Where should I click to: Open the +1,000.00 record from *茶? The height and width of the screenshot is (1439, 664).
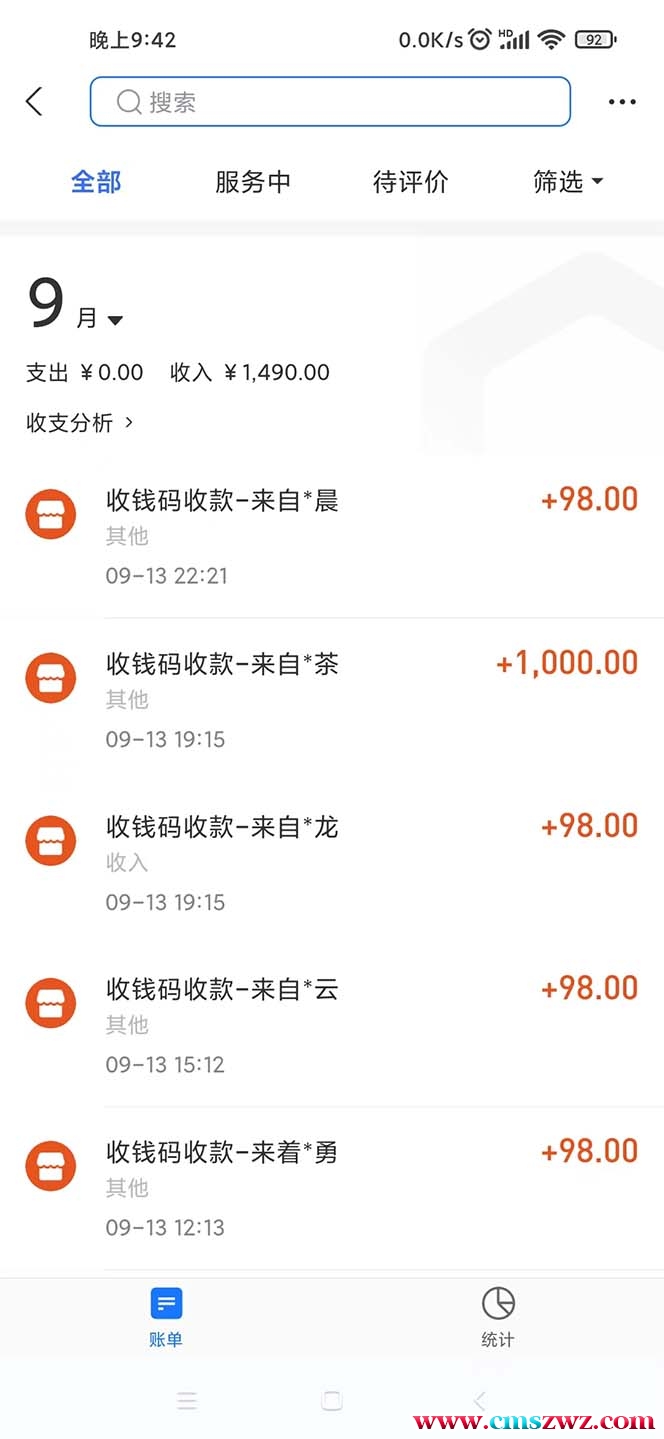[332, 700]
